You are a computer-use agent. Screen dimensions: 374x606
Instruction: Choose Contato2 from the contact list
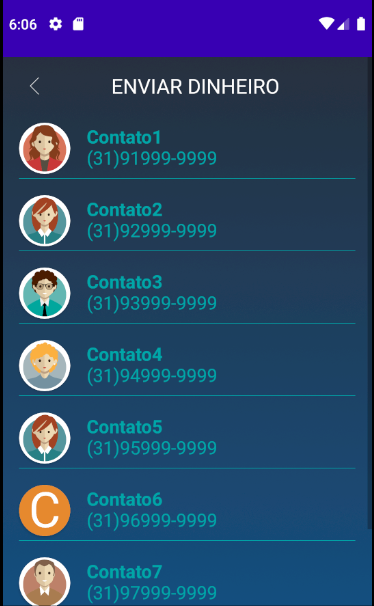(187, 221)
